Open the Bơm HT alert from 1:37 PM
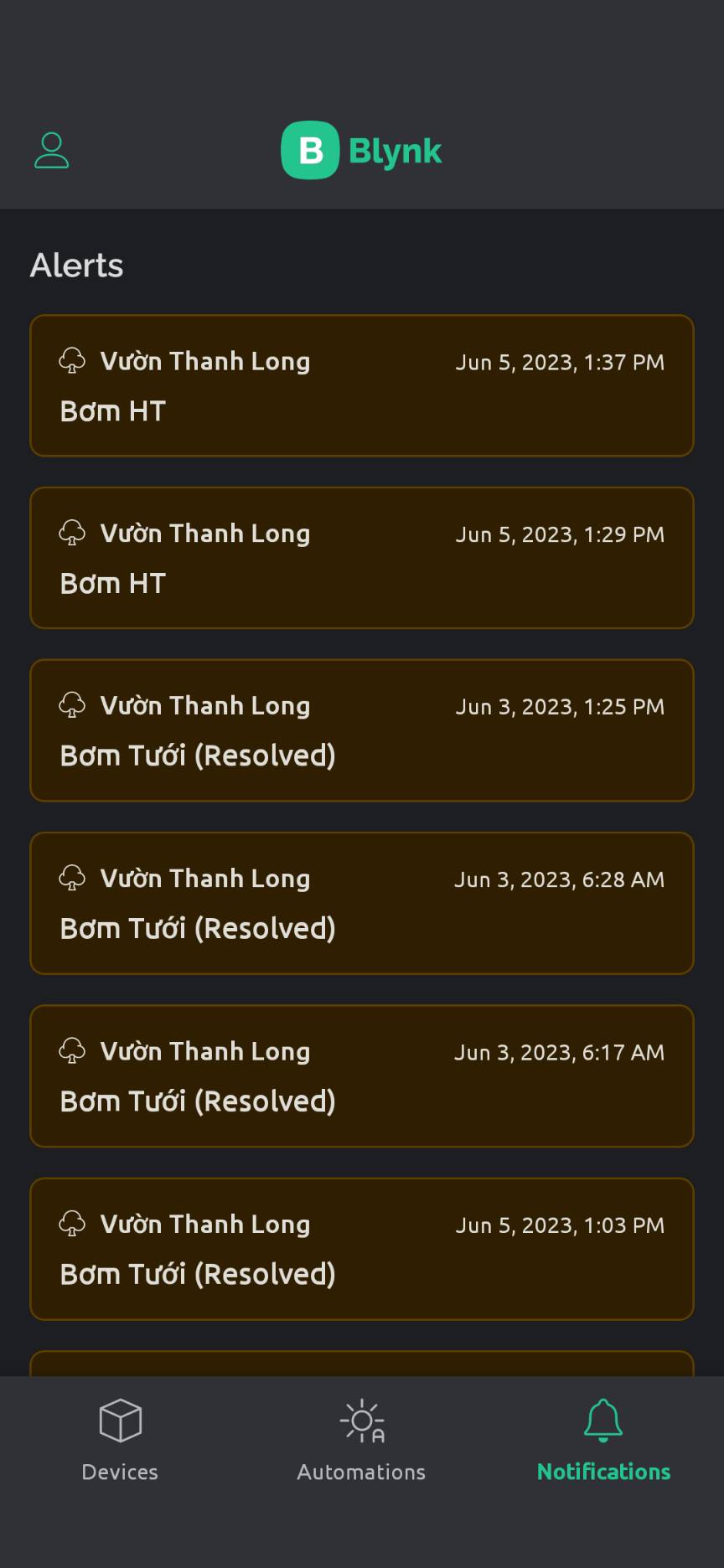724x1568 pixels. (362, 385)
